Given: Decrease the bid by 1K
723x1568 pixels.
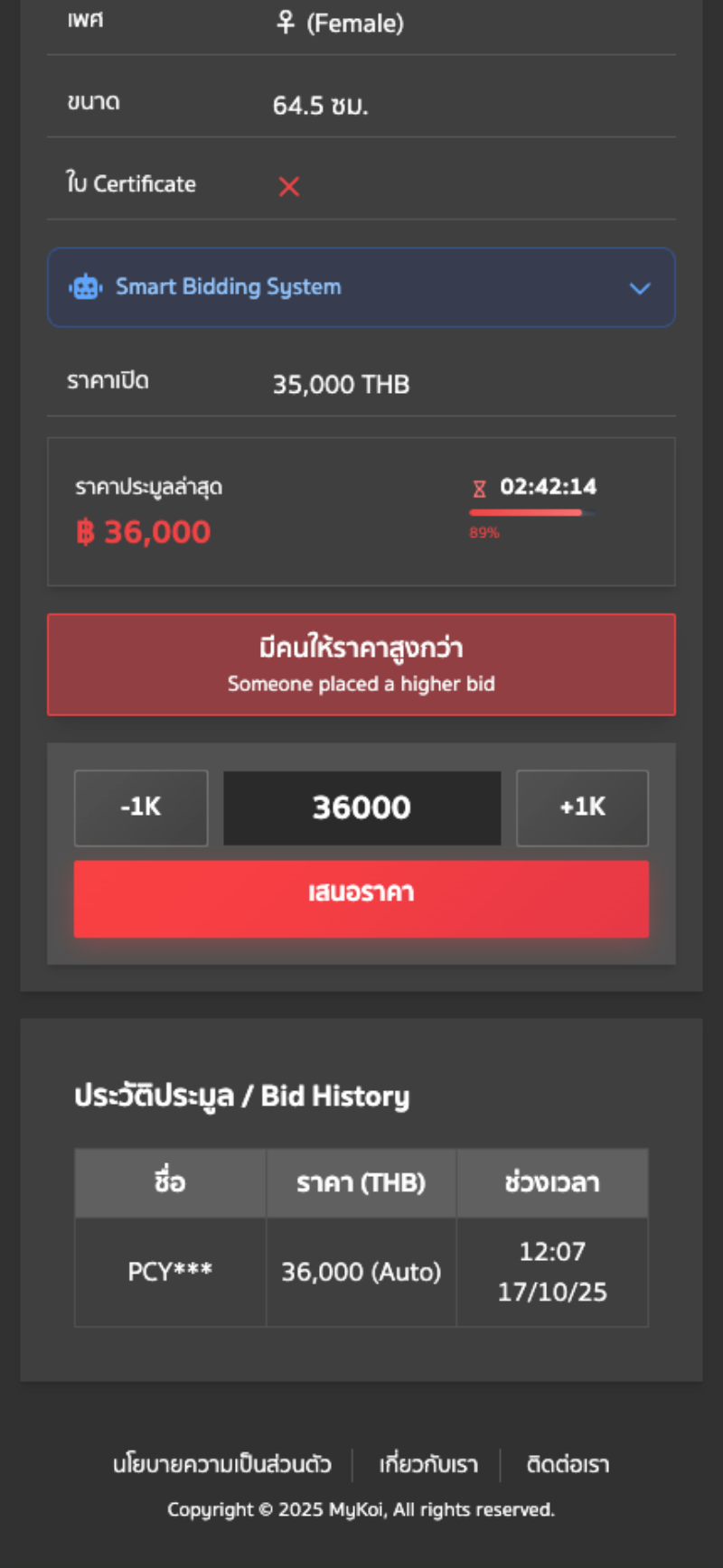Looking at the screenshot, I should click(x=141, y=807).
